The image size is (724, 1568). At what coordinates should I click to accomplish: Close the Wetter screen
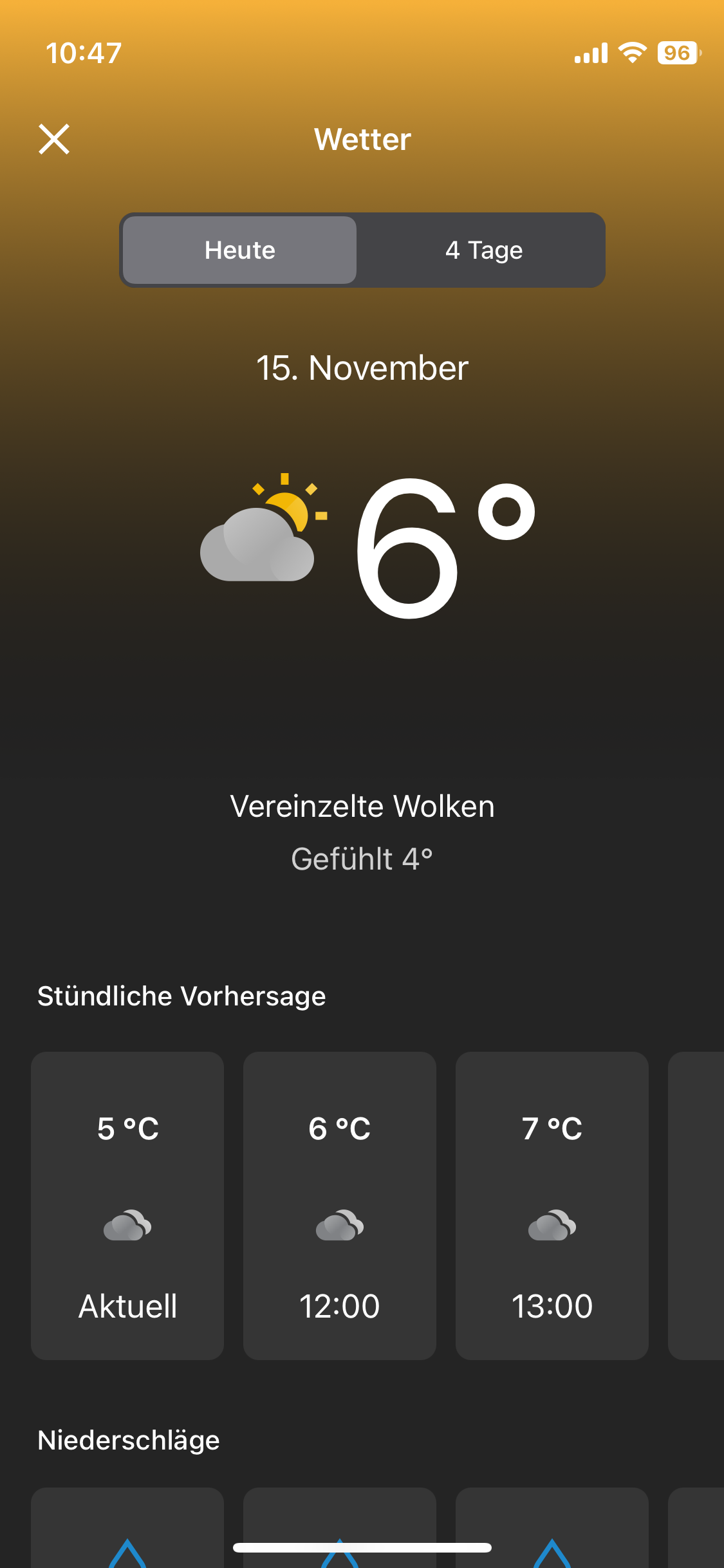tap(54, 139)
